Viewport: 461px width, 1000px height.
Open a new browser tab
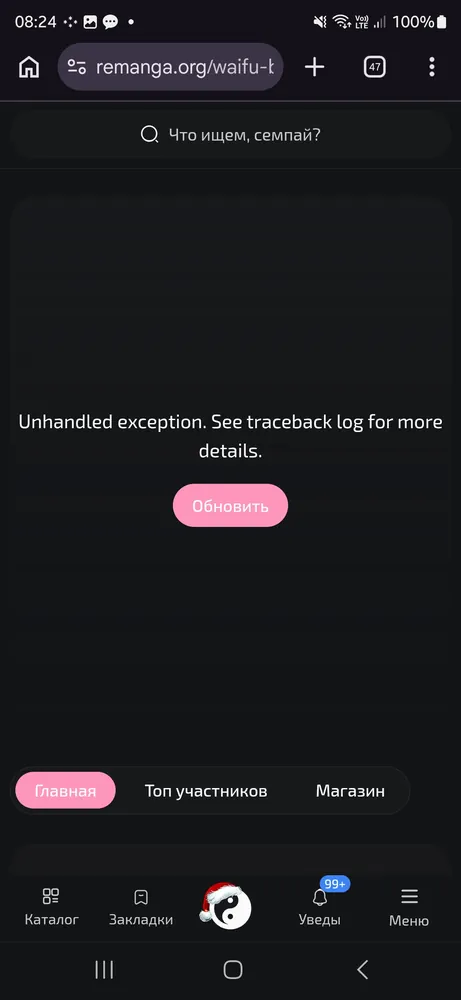click(x=314, y=67)
